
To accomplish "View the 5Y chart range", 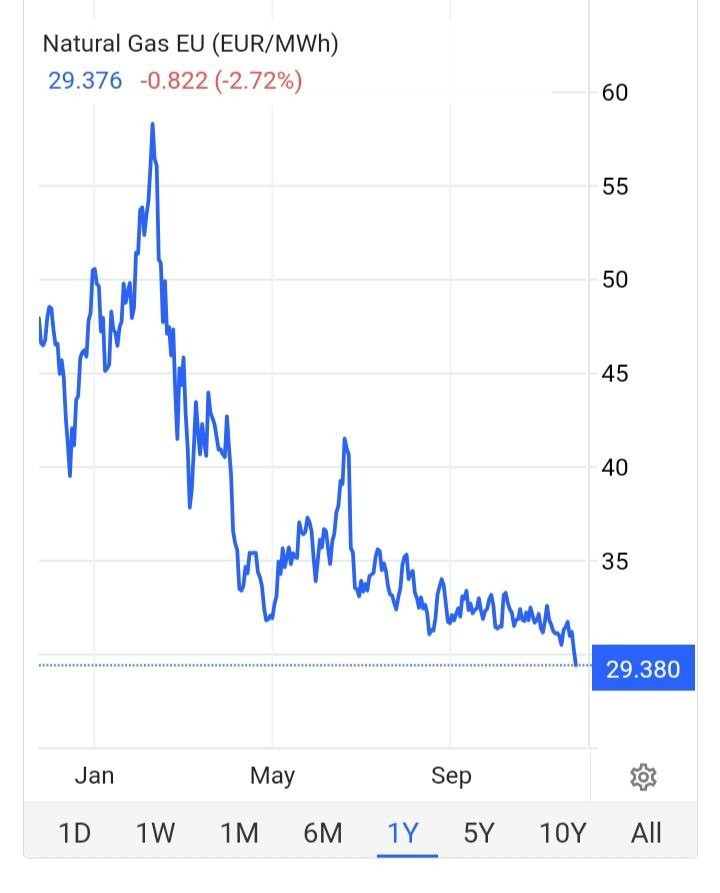I will (480, 832).
